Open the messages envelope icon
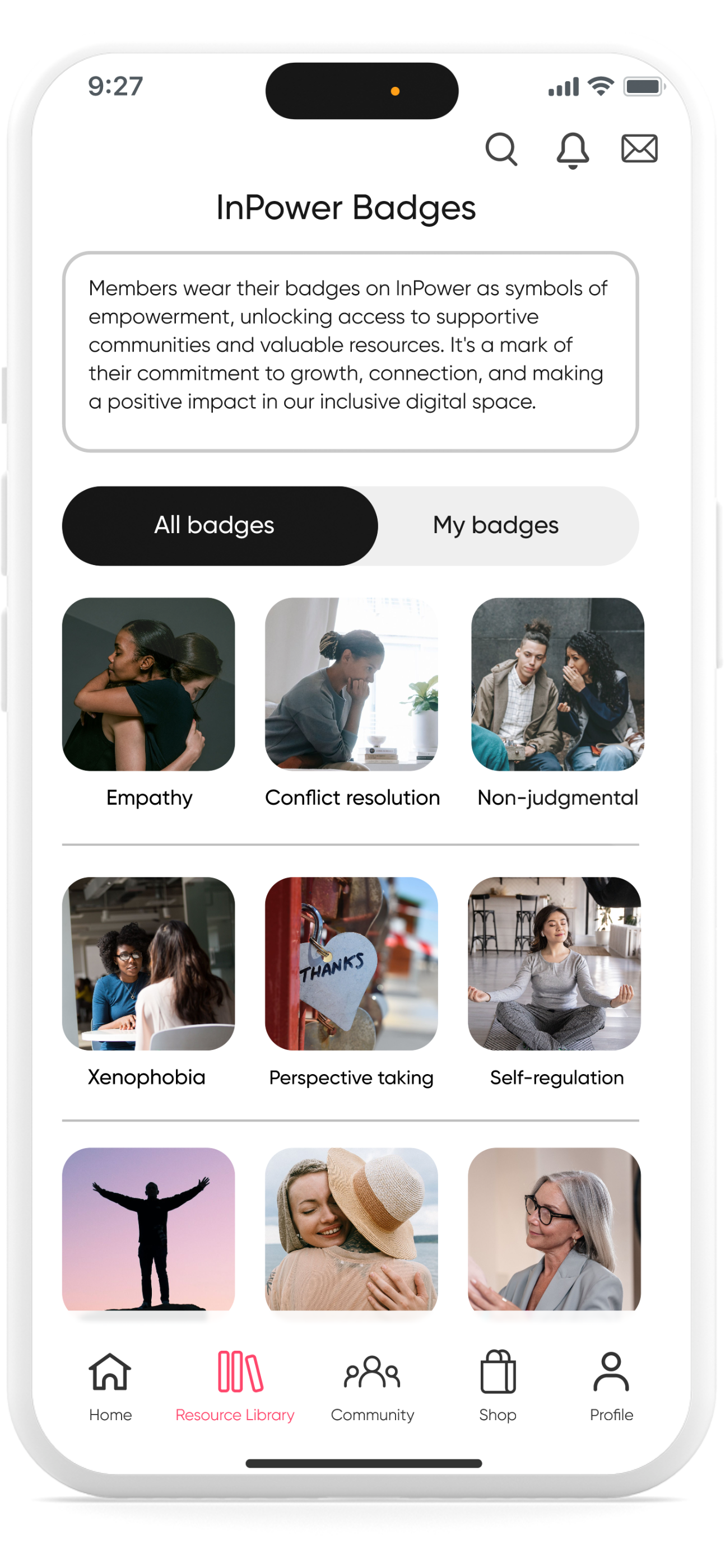 point(639,148)
